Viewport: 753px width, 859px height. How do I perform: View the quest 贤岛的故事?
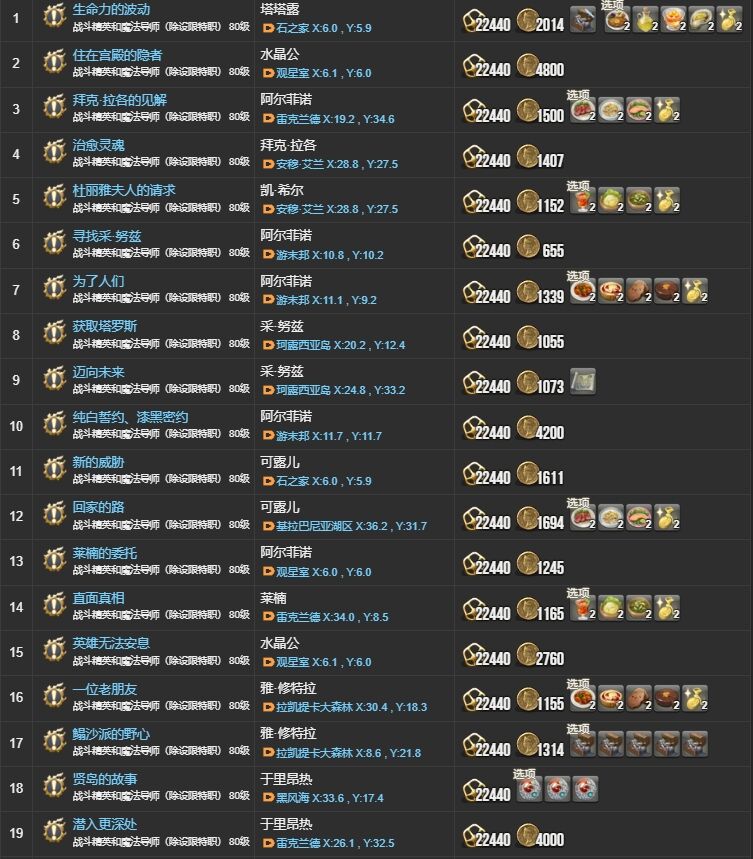click(105, 779)
